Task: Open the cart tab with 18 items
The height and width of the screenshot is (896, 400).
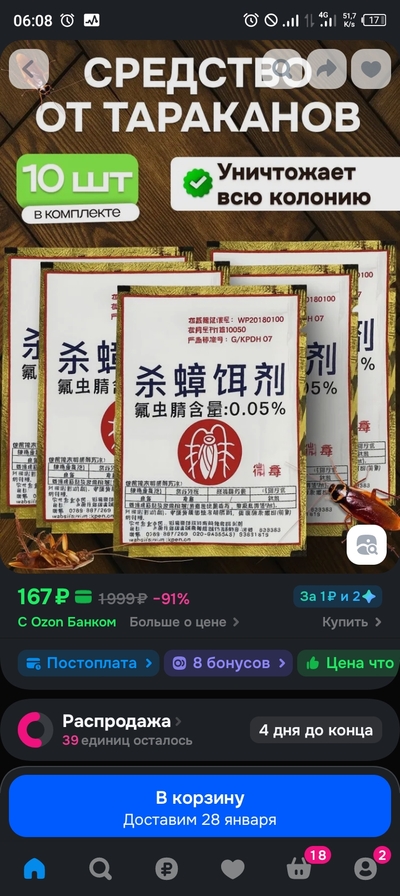Action: (x=301, y=868)
